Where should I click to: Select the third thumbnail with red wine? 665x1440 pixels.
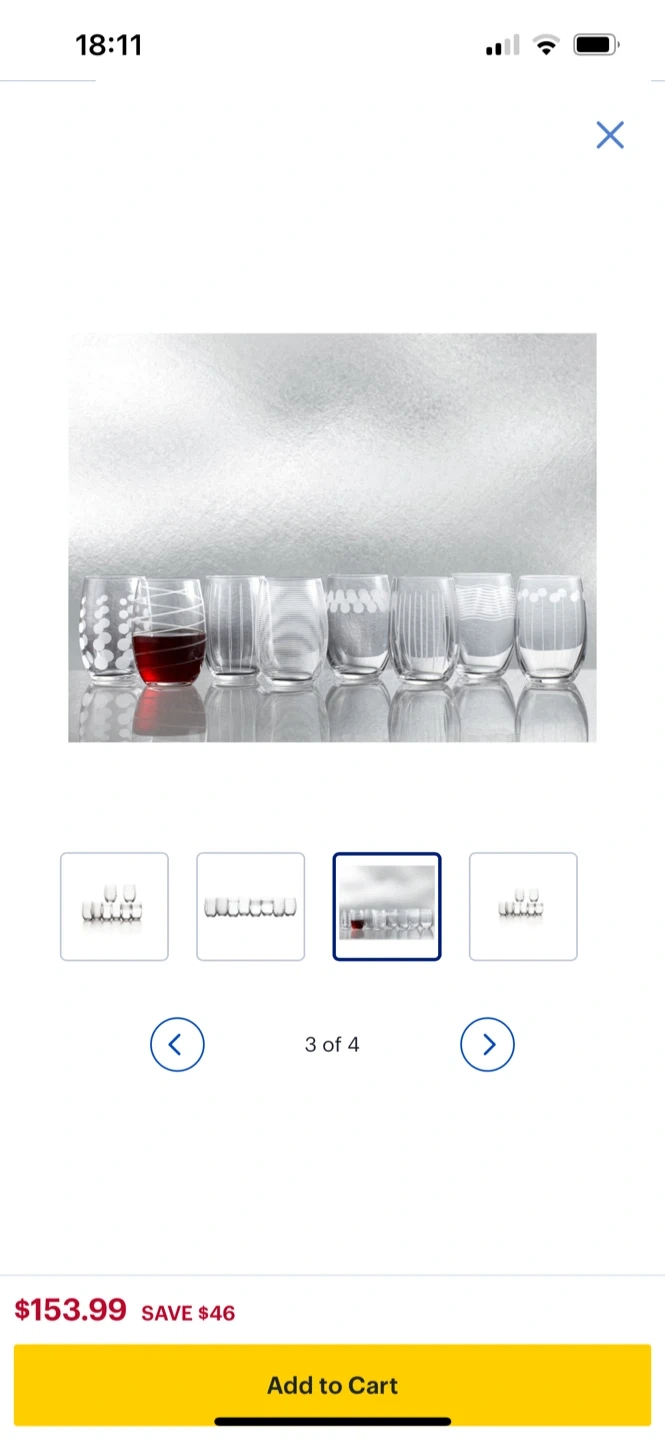pos(387,906)
